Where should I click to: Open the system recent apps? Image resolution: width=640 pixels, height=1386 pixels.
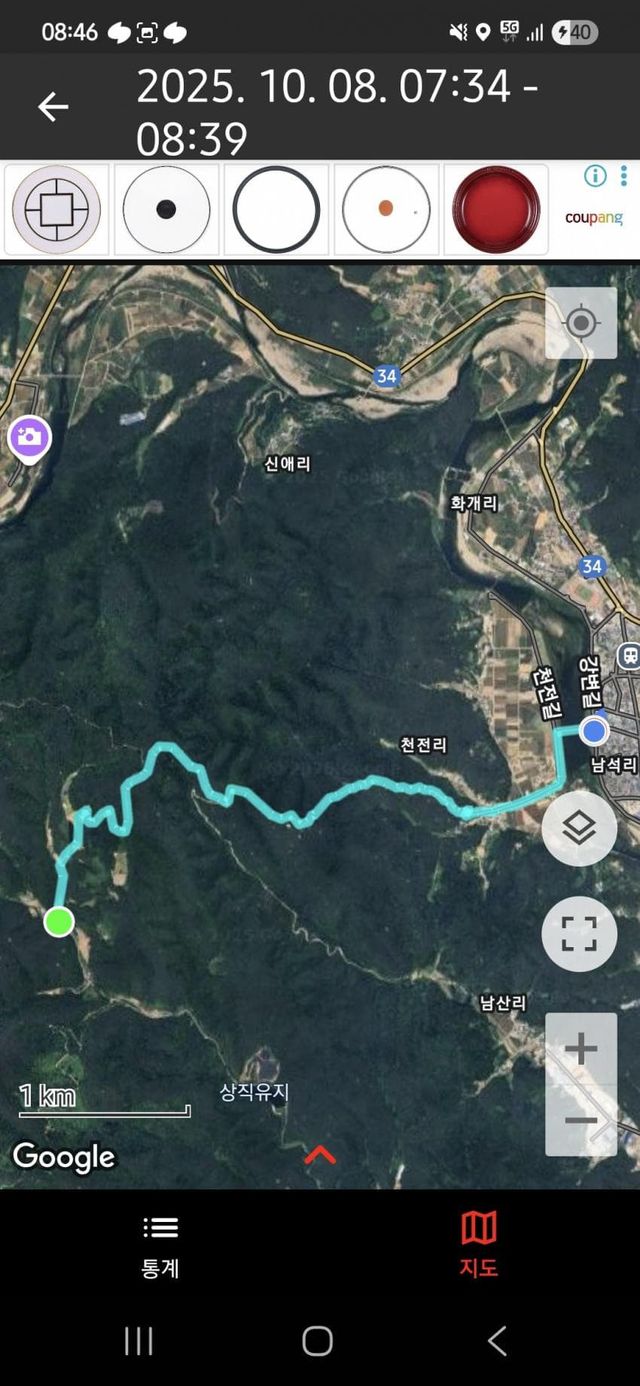139,1341
